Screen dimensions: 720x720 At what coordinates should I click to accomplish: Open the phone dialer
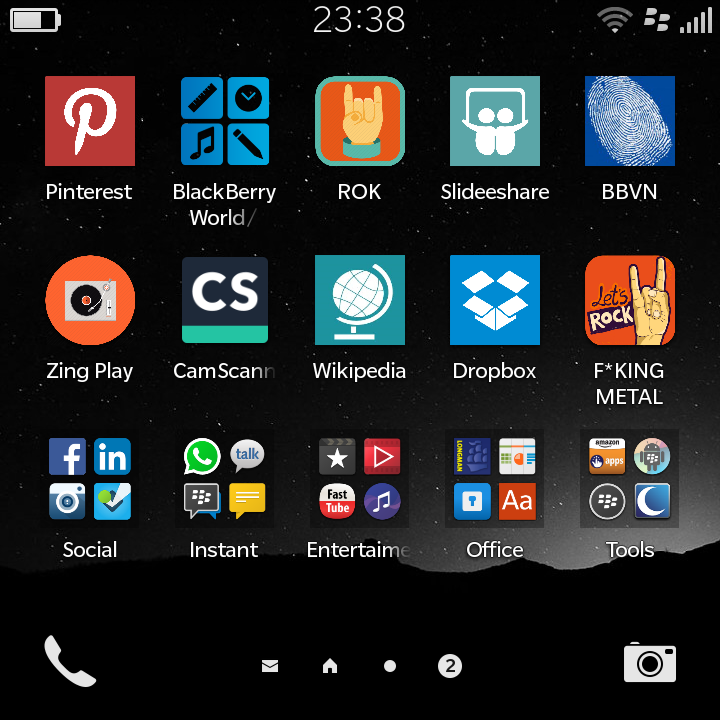(70, 662)
